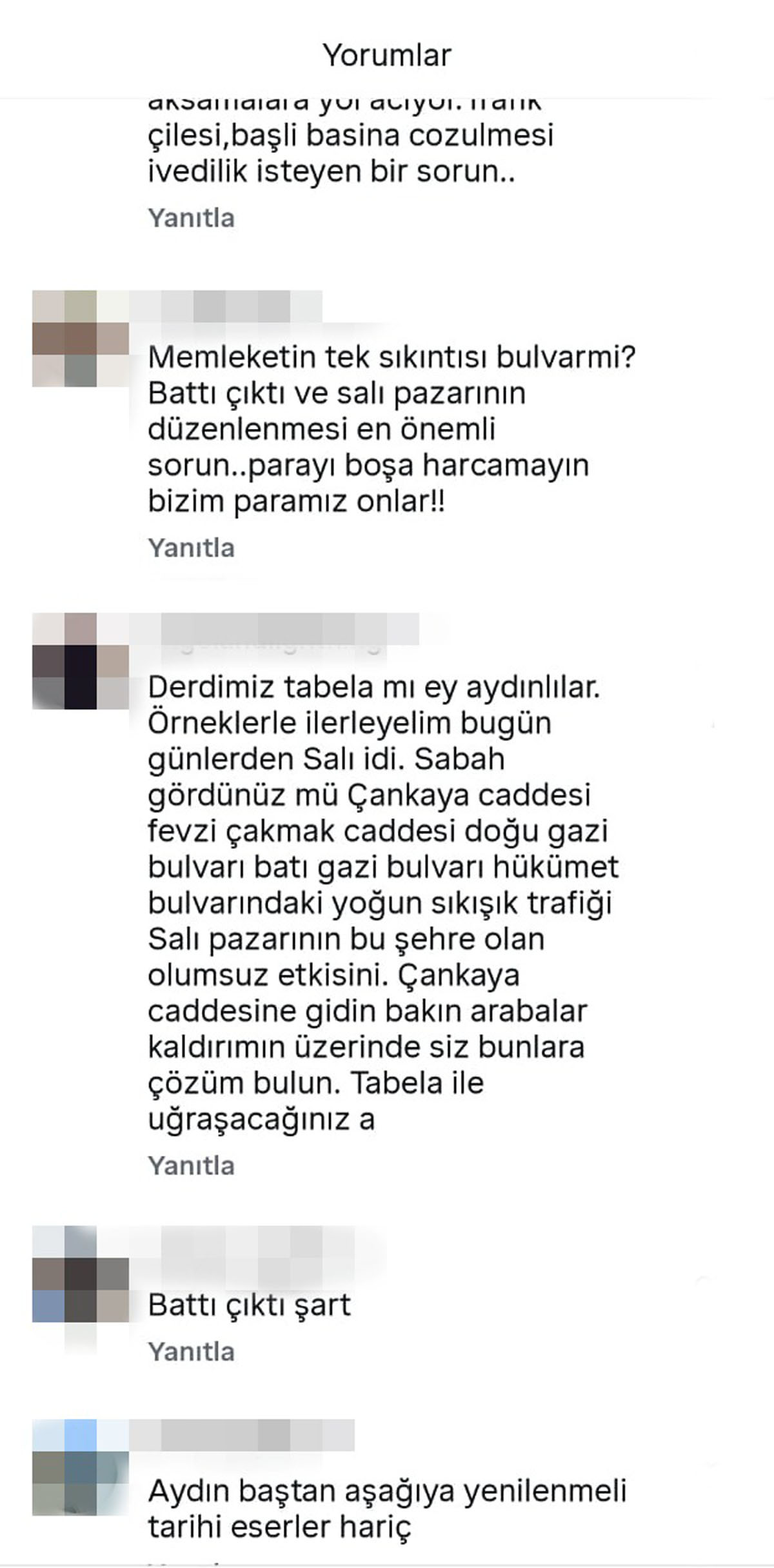Open profile of 'Memleketin tek sıkıntısı' commenter avatar
The height and width of the screenshot is (1568, 774).
tap(80, 338)
